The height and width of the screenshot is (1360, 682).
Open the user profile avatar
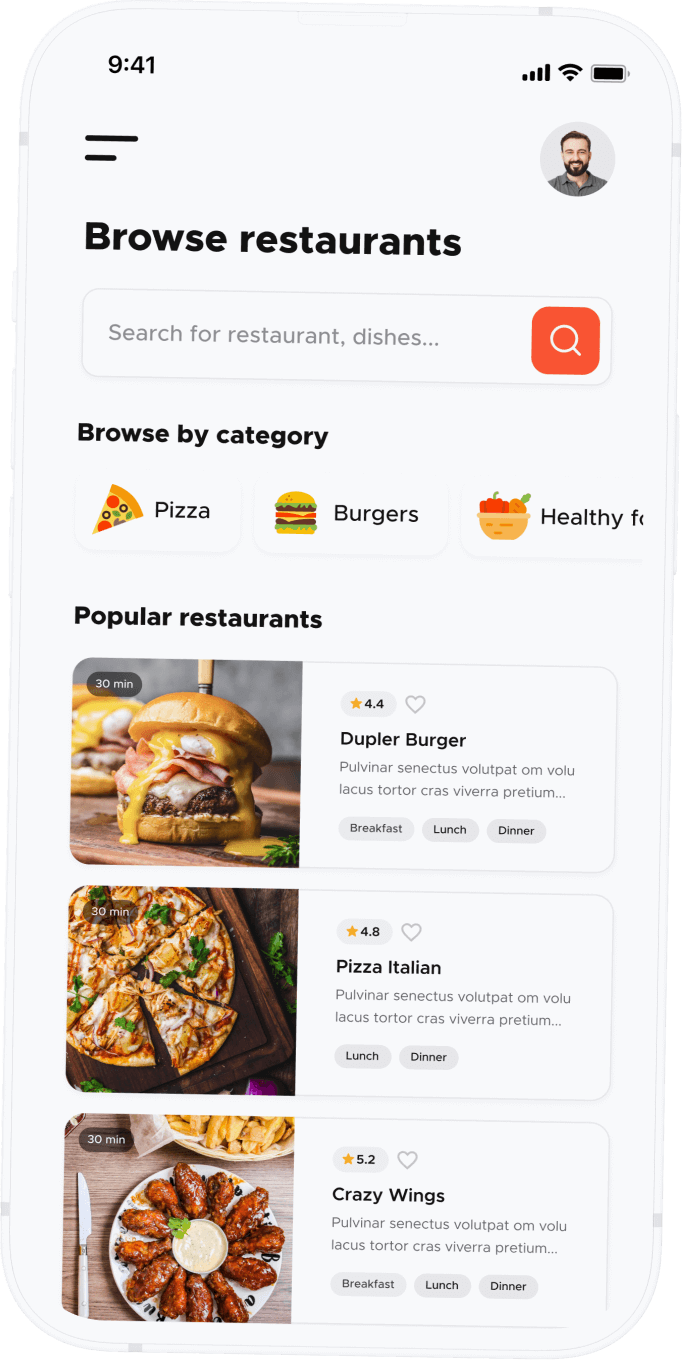(577, 160)
